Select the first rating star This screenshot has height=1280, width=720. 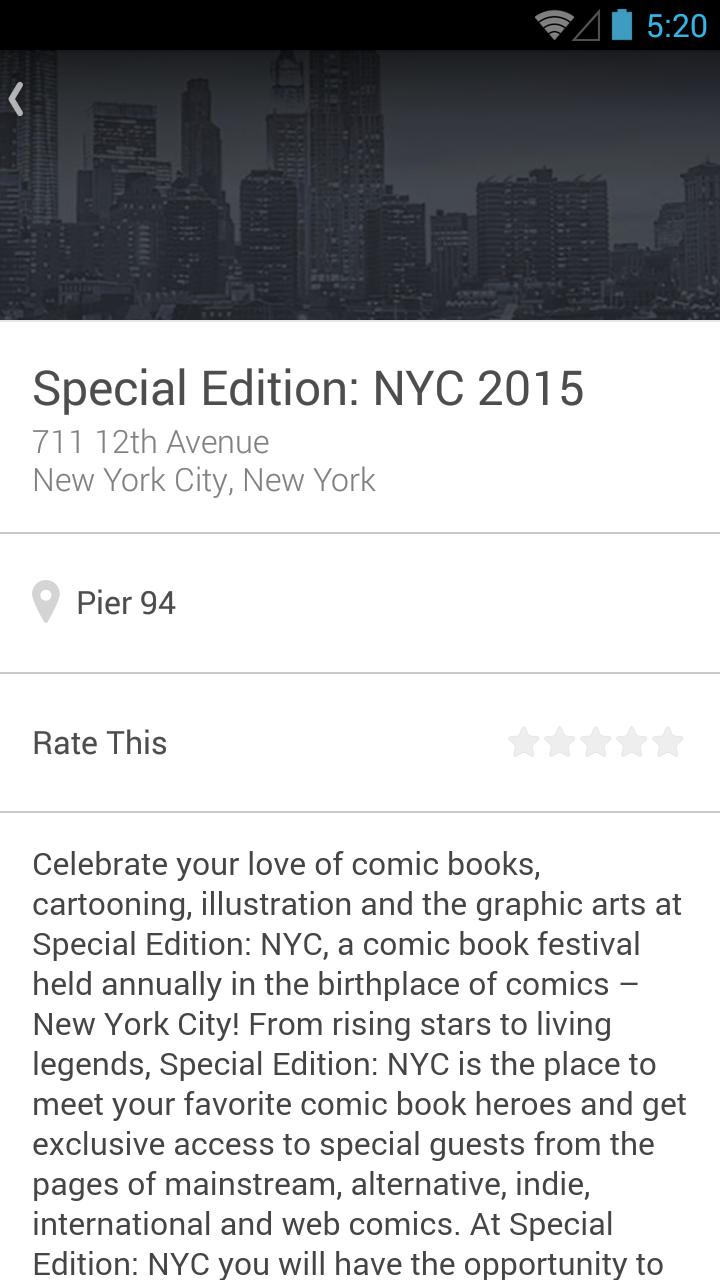click(x=524, y=742)
